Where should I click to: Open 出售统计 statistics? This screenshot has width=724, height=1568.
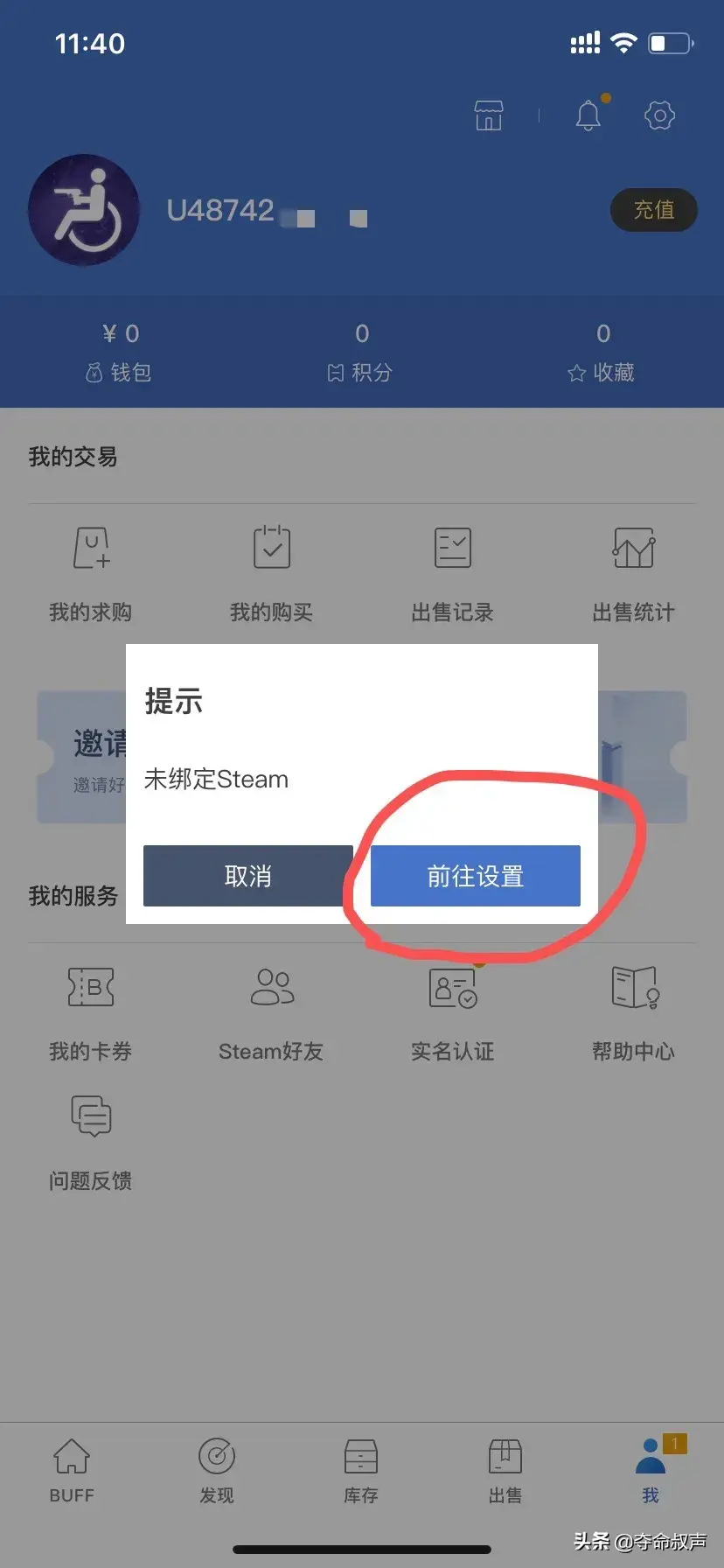633,570
